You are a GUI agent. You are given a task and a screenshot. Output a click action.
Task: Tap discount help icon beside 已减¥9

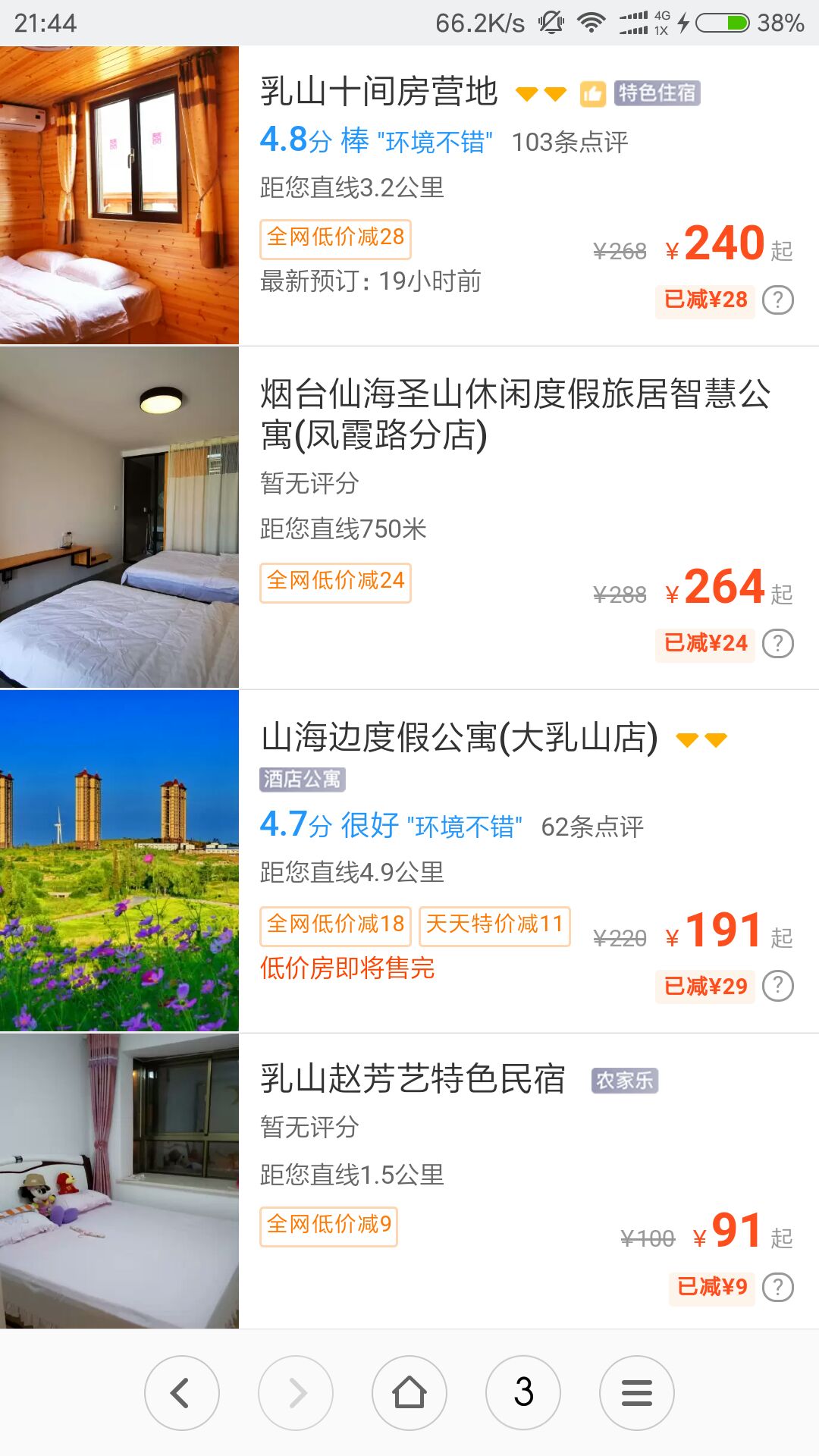click(x=777, y=1288)
